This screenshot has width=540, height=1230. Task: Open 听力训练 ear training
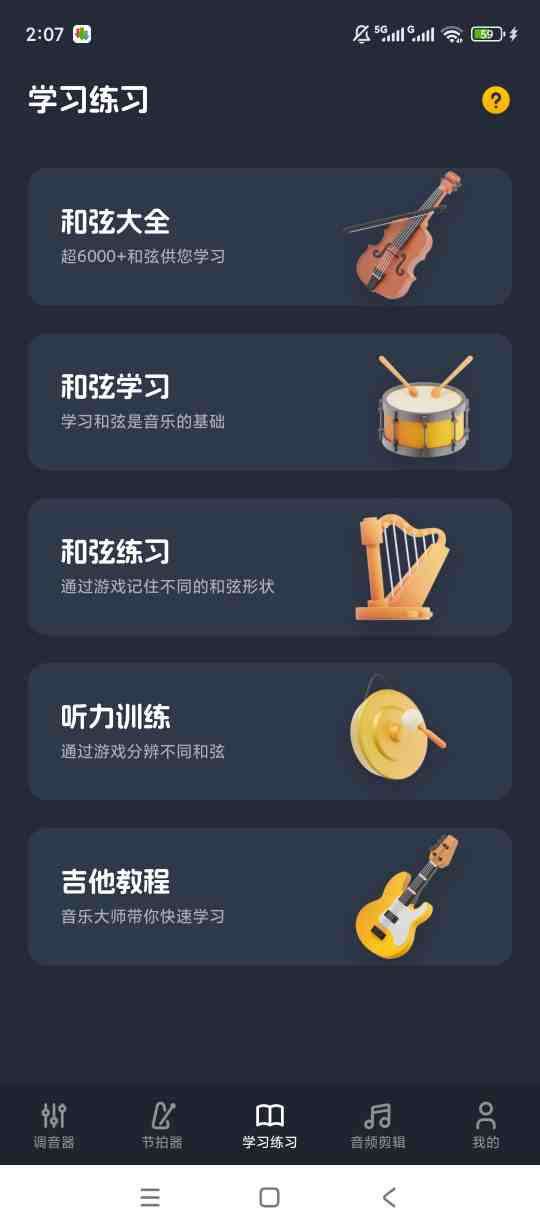(x=270, y=731)
